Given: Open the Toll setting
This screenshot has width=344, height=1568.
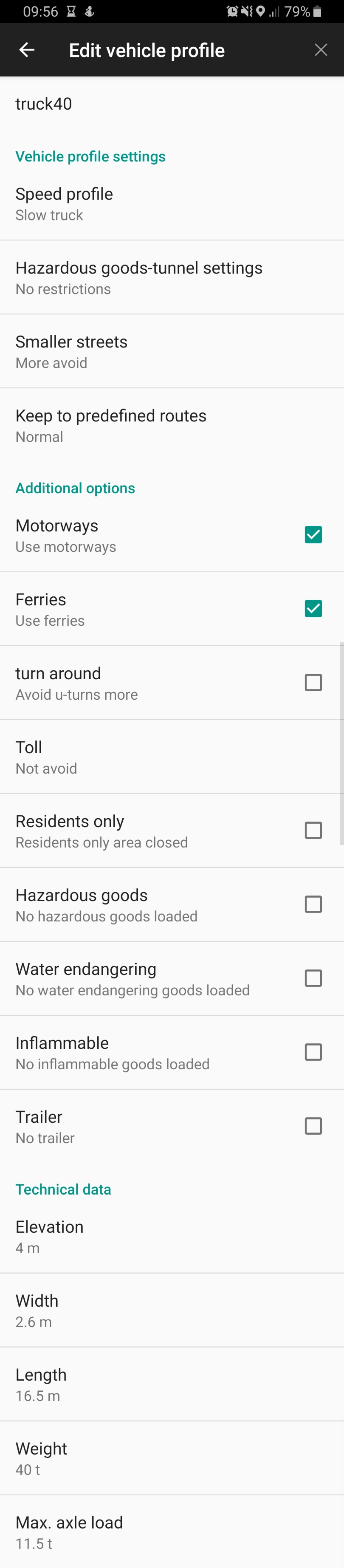Looking at the screenshot, I should pyautogui.click(x=172, y=757).
